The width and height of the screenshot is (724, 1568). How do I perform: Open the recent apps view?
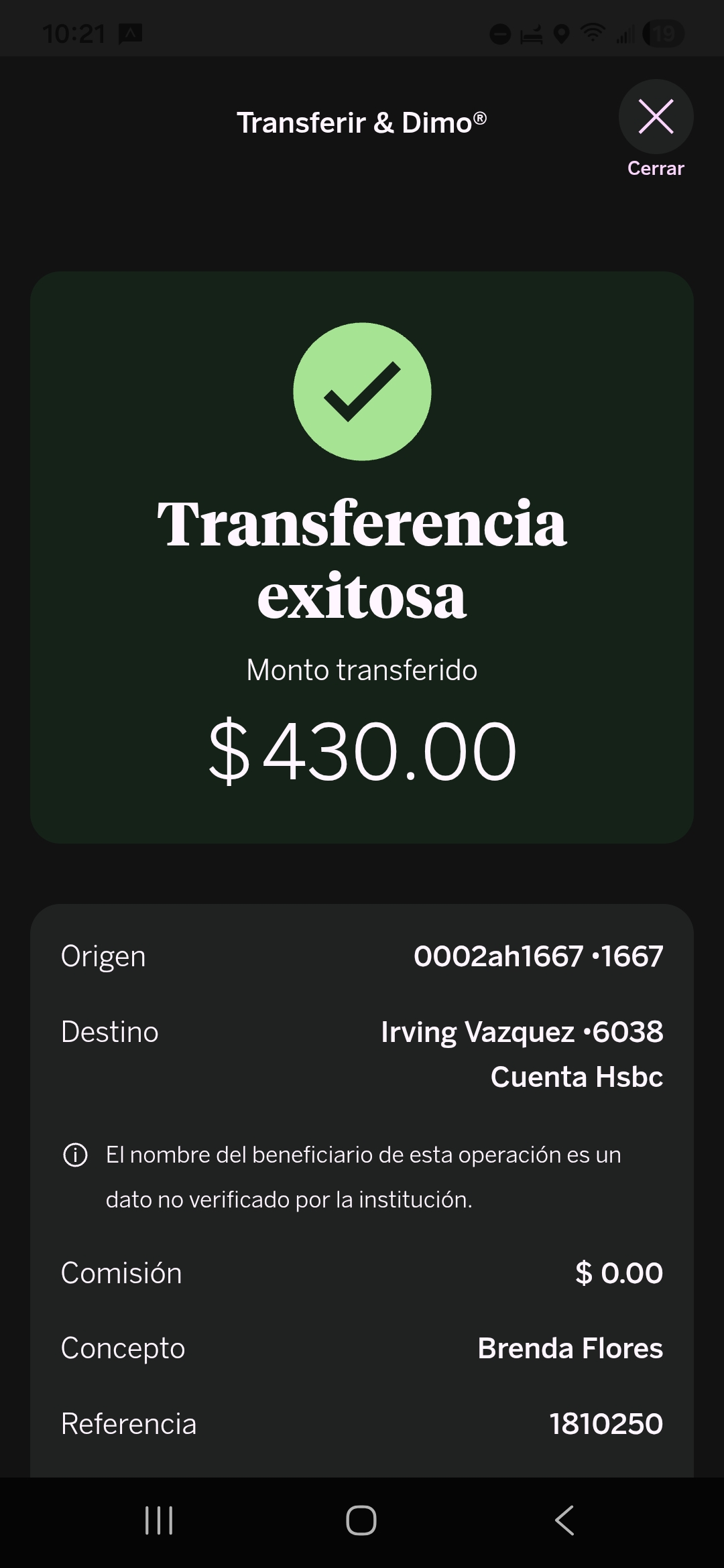point(159,1520)
